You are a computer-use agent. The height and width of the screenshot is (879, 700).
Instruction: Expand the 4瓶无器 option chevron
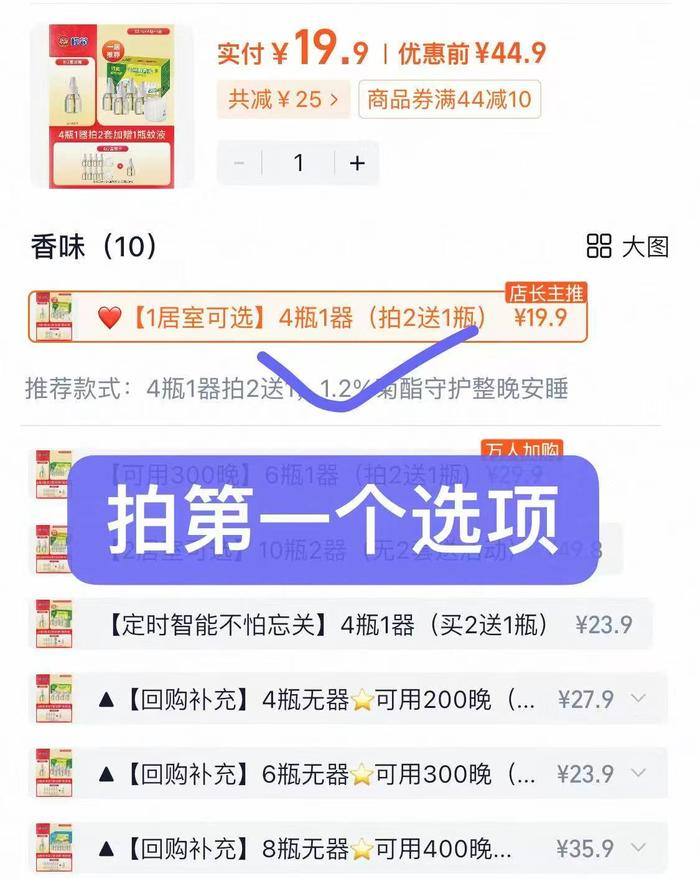[639, 699]
